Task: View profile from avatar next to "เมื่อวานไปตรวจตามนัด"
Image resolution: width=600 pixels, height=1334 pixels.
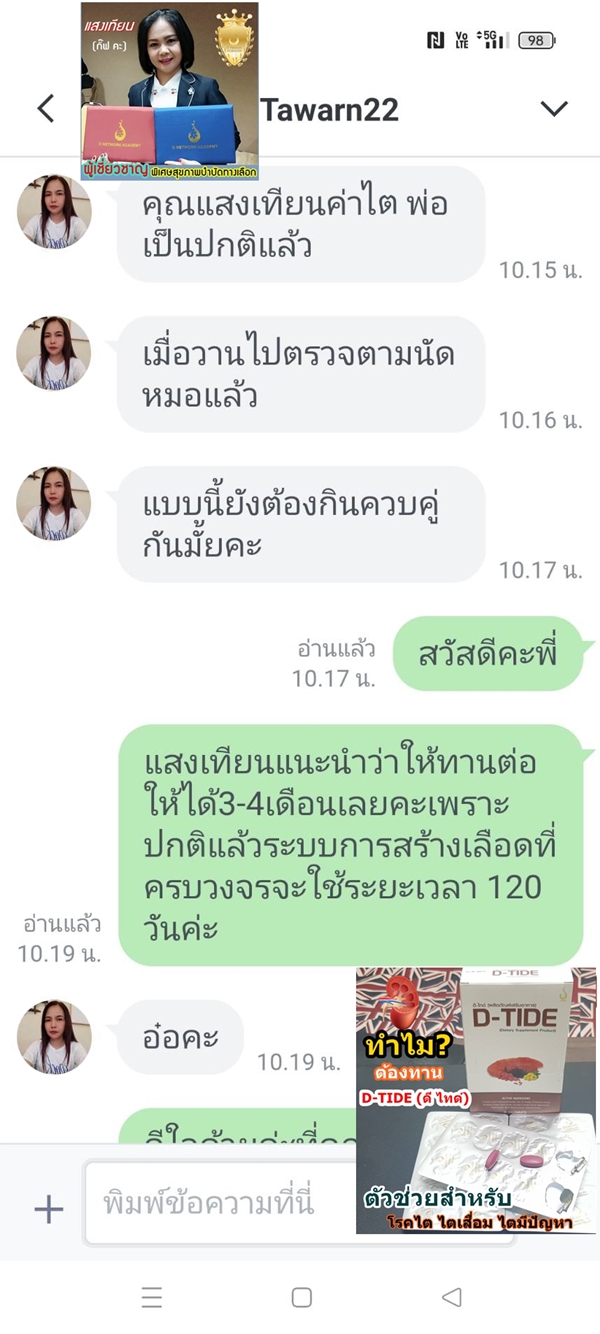Action: [54, 354]
